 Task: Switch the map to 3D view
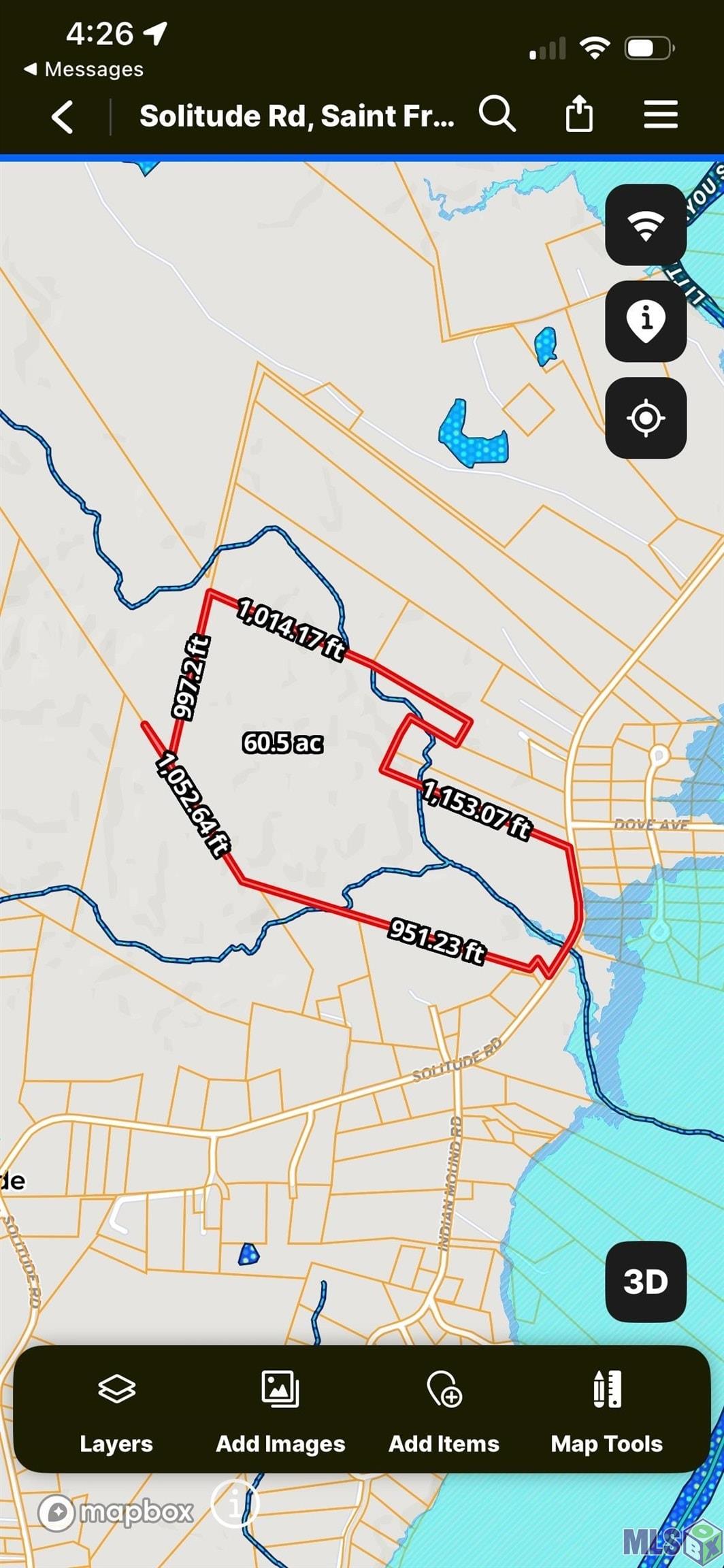click(x=645, y=1281)
